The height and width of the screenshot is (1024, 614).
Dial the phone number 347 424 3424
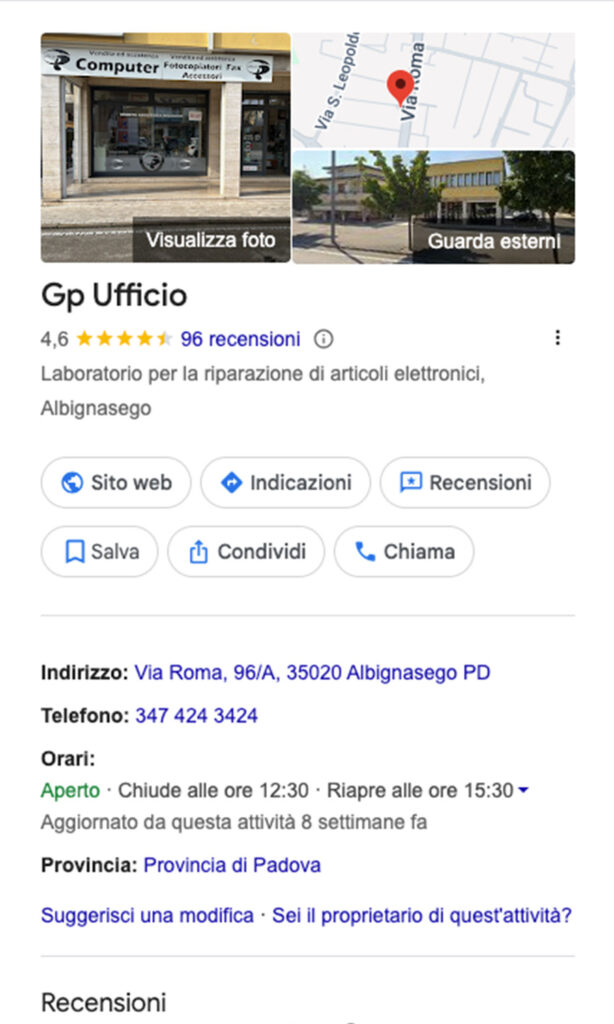coord(196,716)
